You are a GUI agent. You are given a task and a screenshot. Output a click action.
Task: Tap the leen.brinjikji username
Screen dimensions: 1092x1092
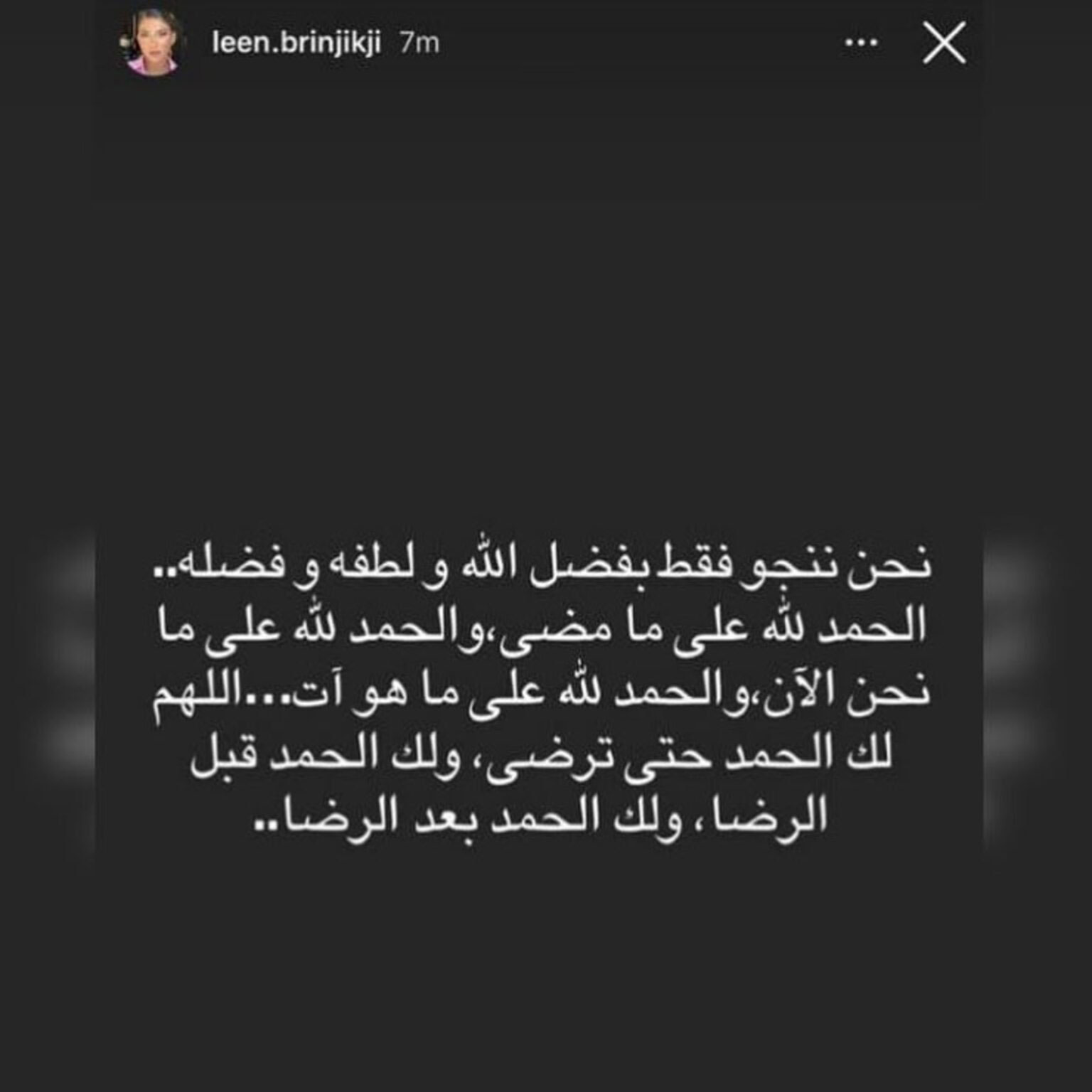tap(296, 43)
